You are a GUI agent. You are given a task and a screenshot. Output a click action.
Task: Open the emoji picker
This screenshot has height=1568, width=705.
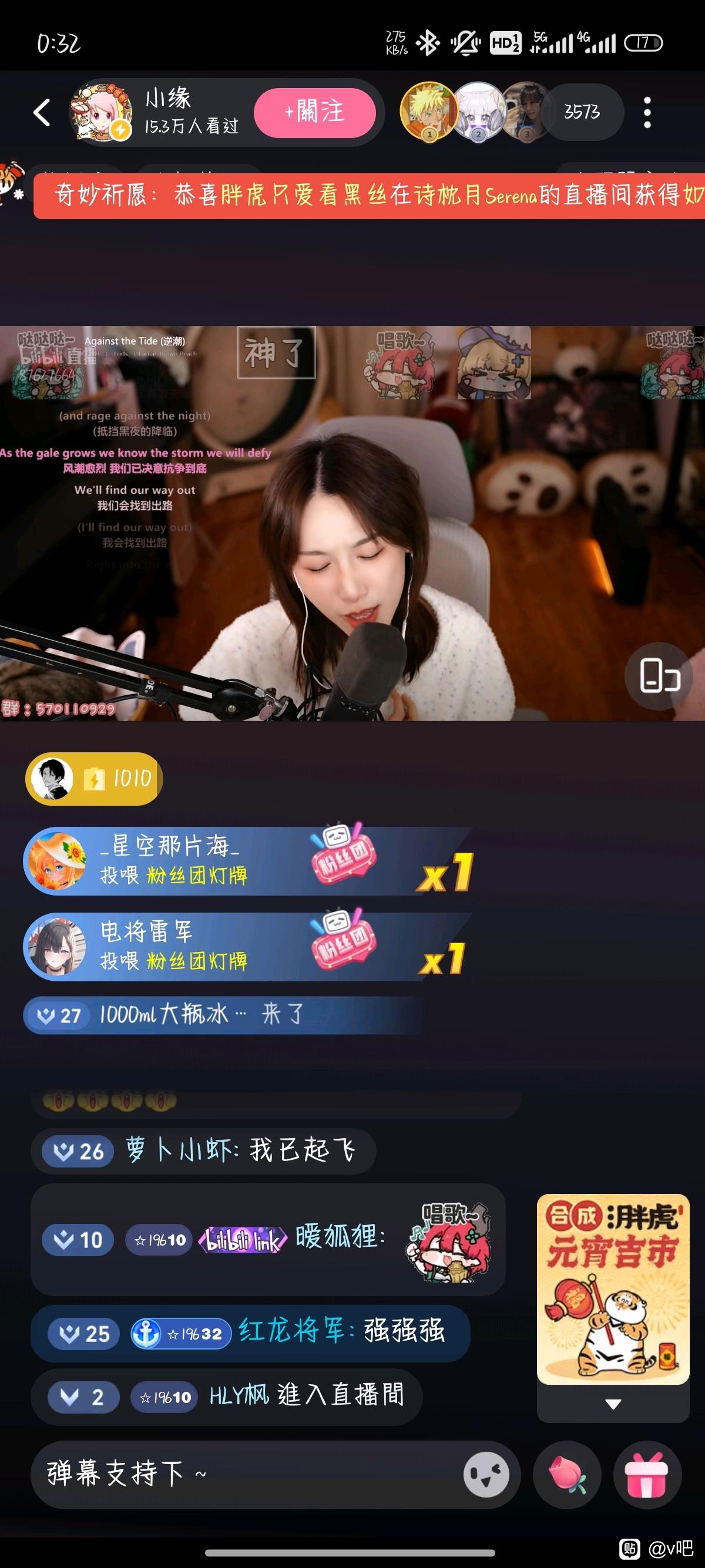(486, 1474)
